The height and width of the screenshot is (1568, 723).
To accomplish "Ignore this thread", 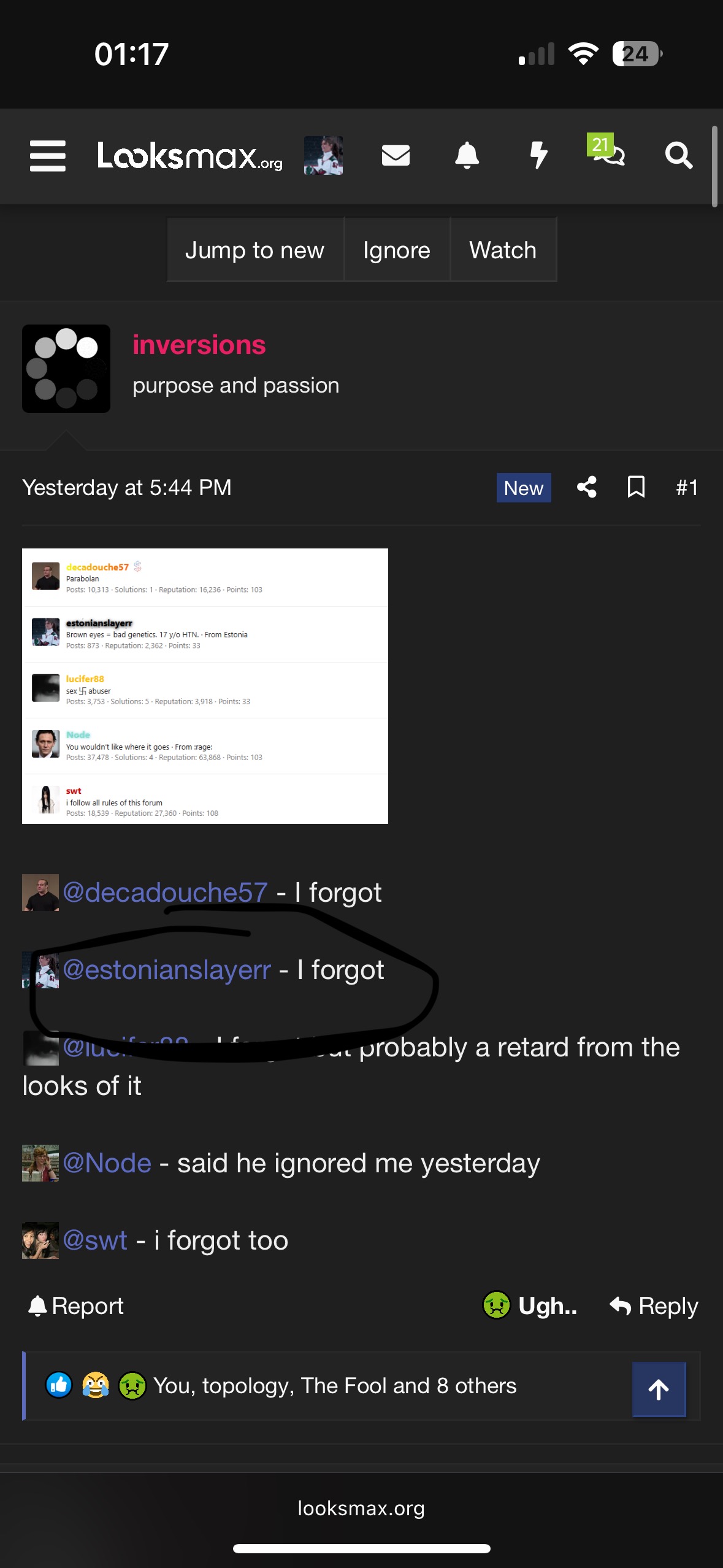I will click(397, 250).
